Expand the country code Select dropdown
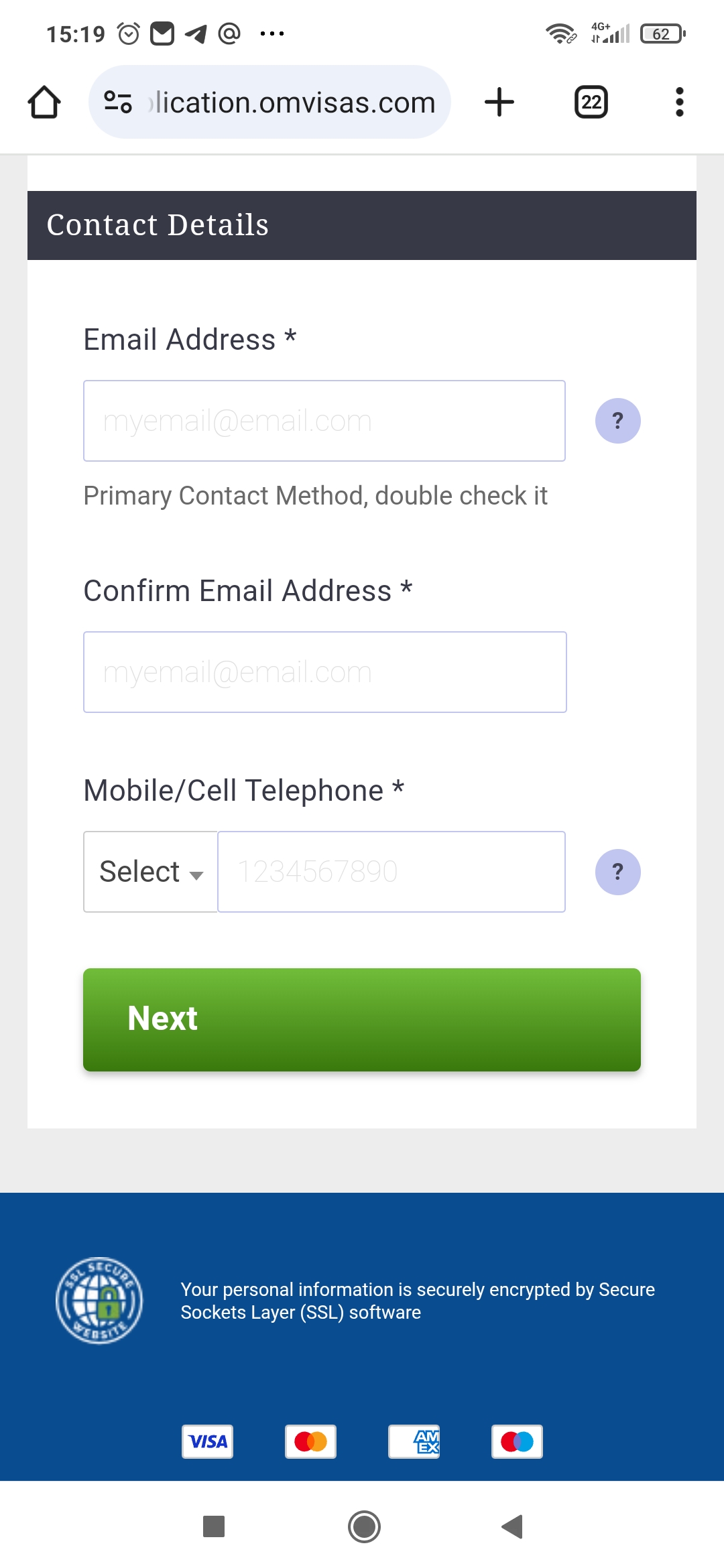The image size is (724, 1568). click(x=151, y=872)
